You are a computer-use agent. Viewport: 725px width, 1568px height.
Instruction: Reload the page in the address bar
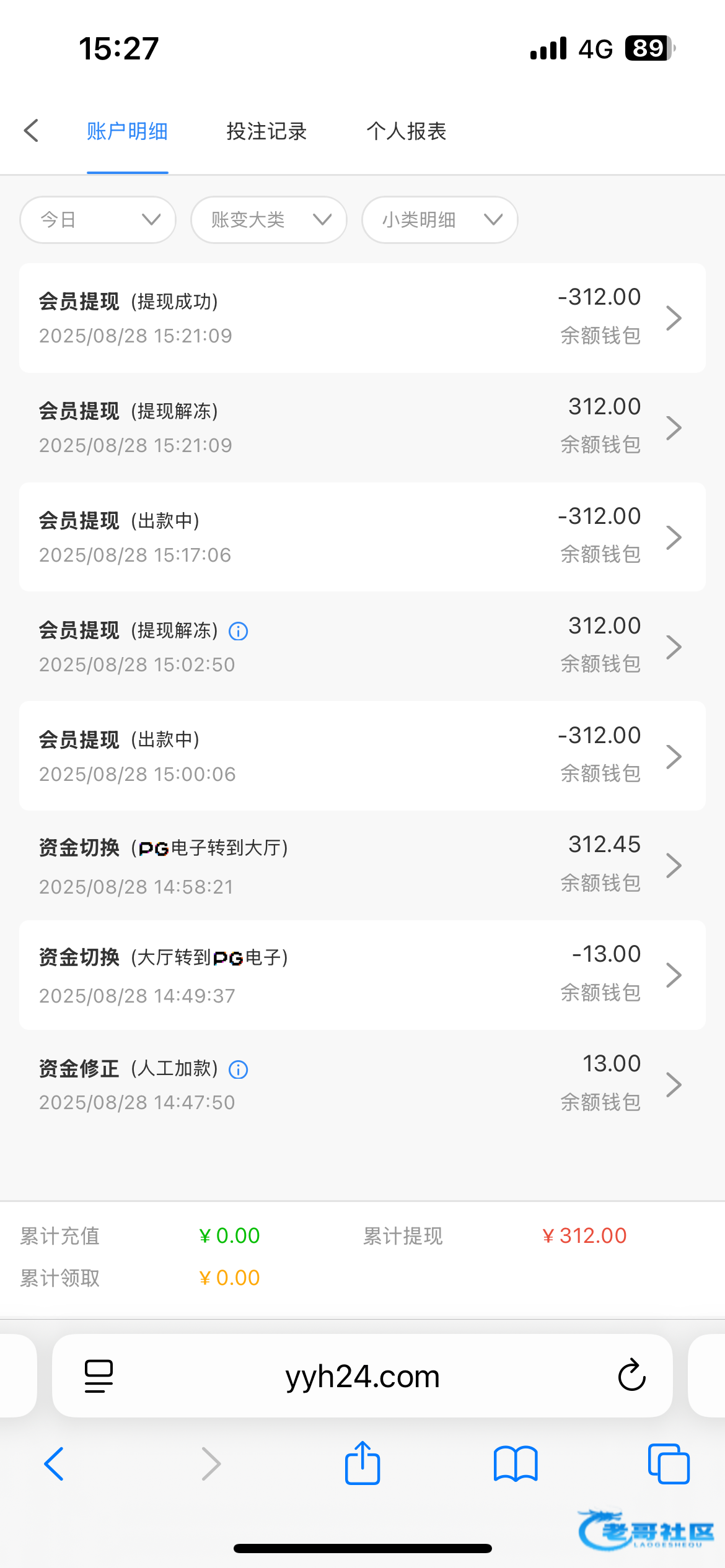click(x=631, y=1375)
